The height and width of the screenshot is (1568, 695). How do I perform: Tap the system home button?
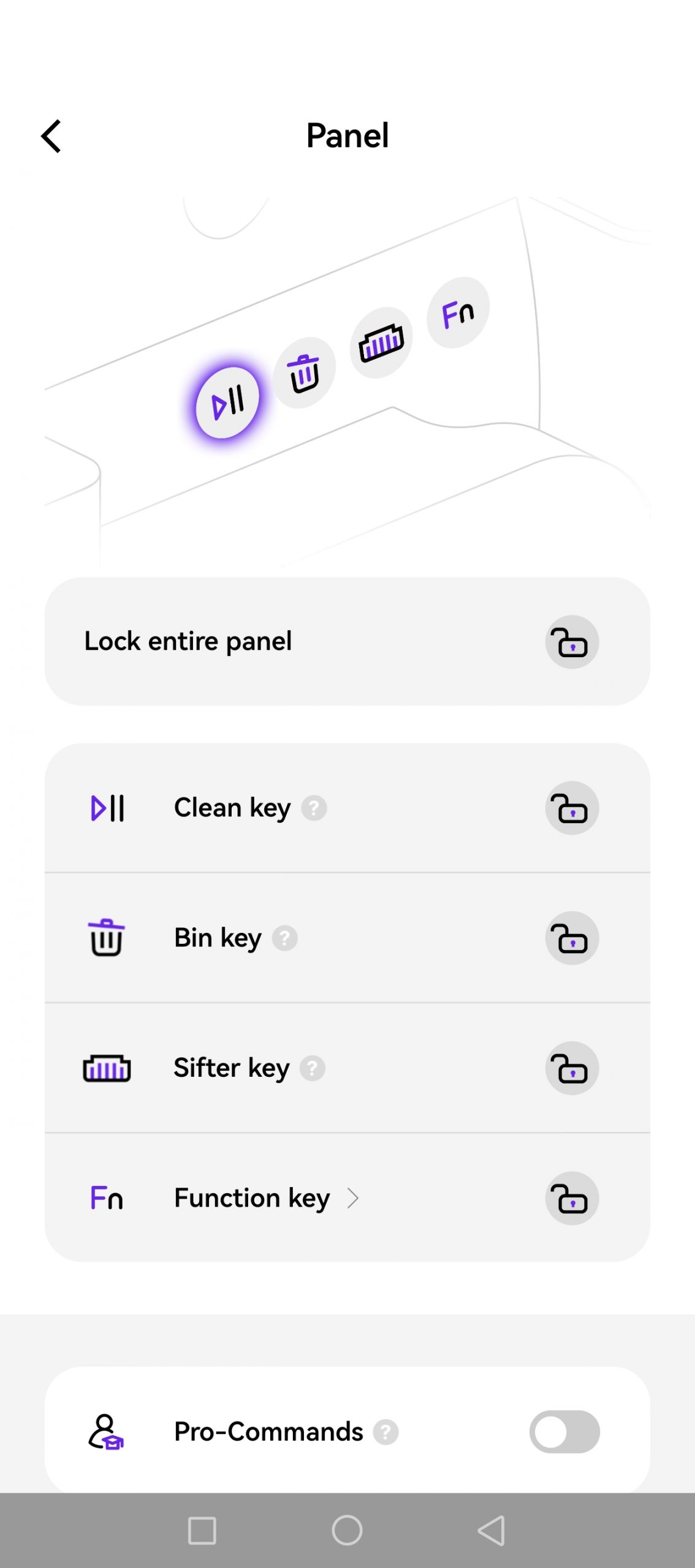[347, 1531]
